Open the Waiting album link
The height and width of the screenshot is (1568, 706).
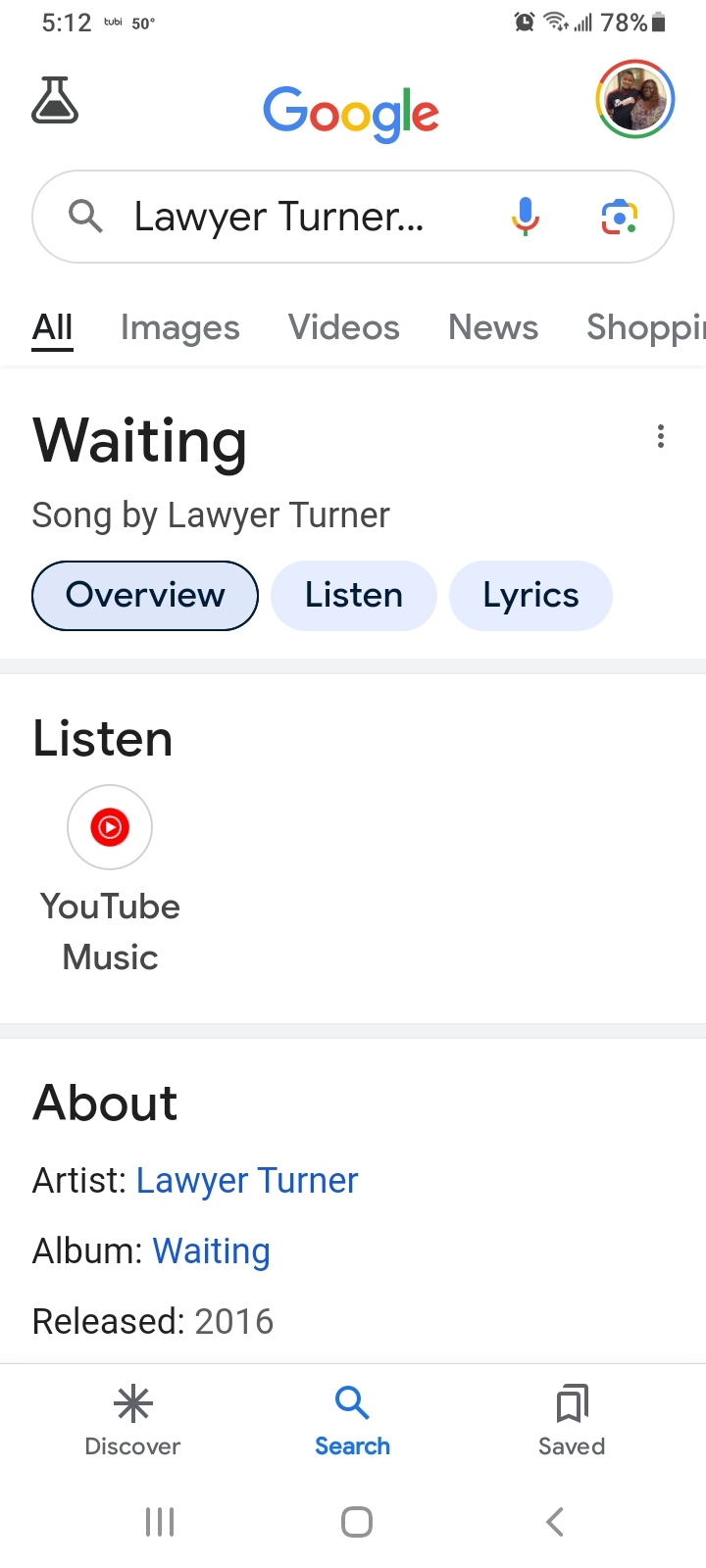[212, 1251]
